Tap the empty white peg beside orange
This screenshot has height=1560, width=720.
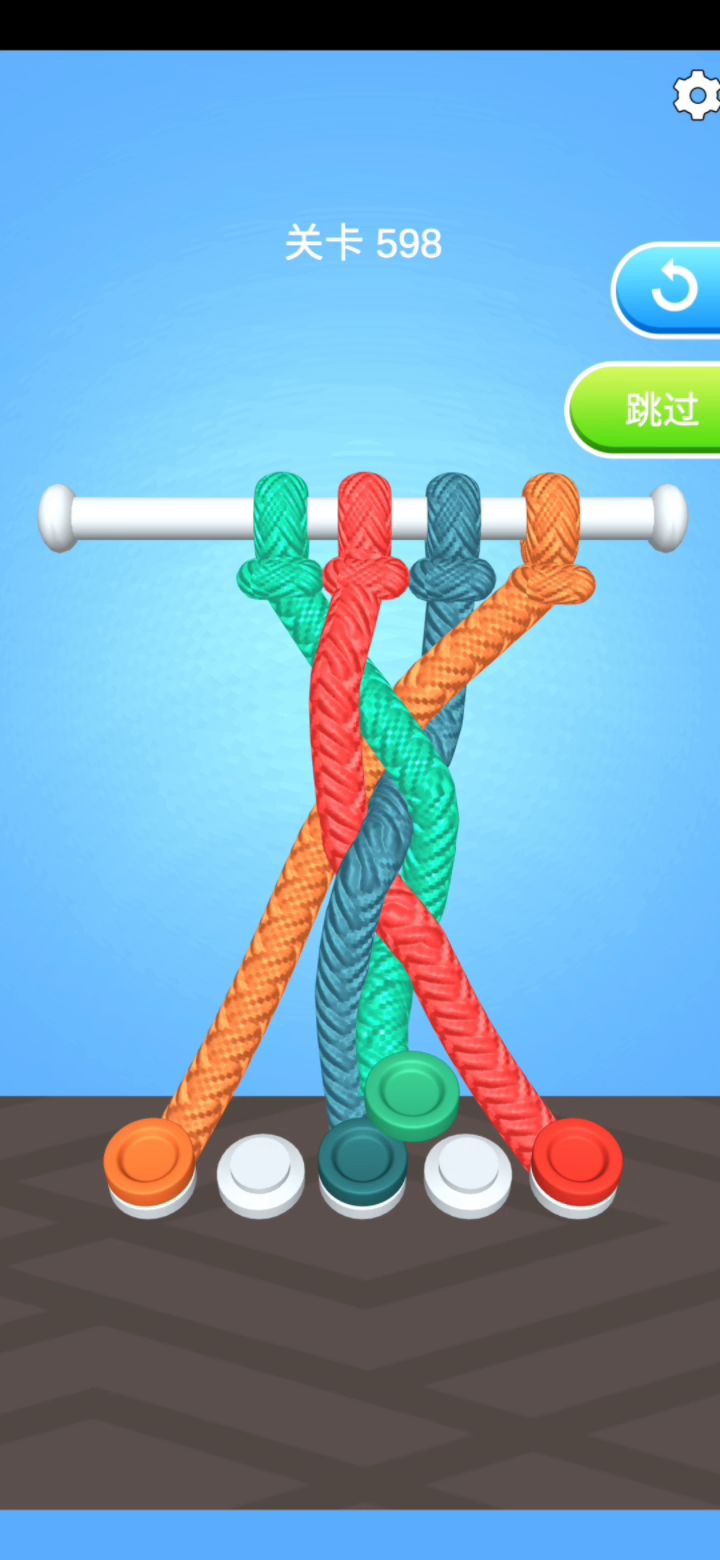coord(261,1174)
